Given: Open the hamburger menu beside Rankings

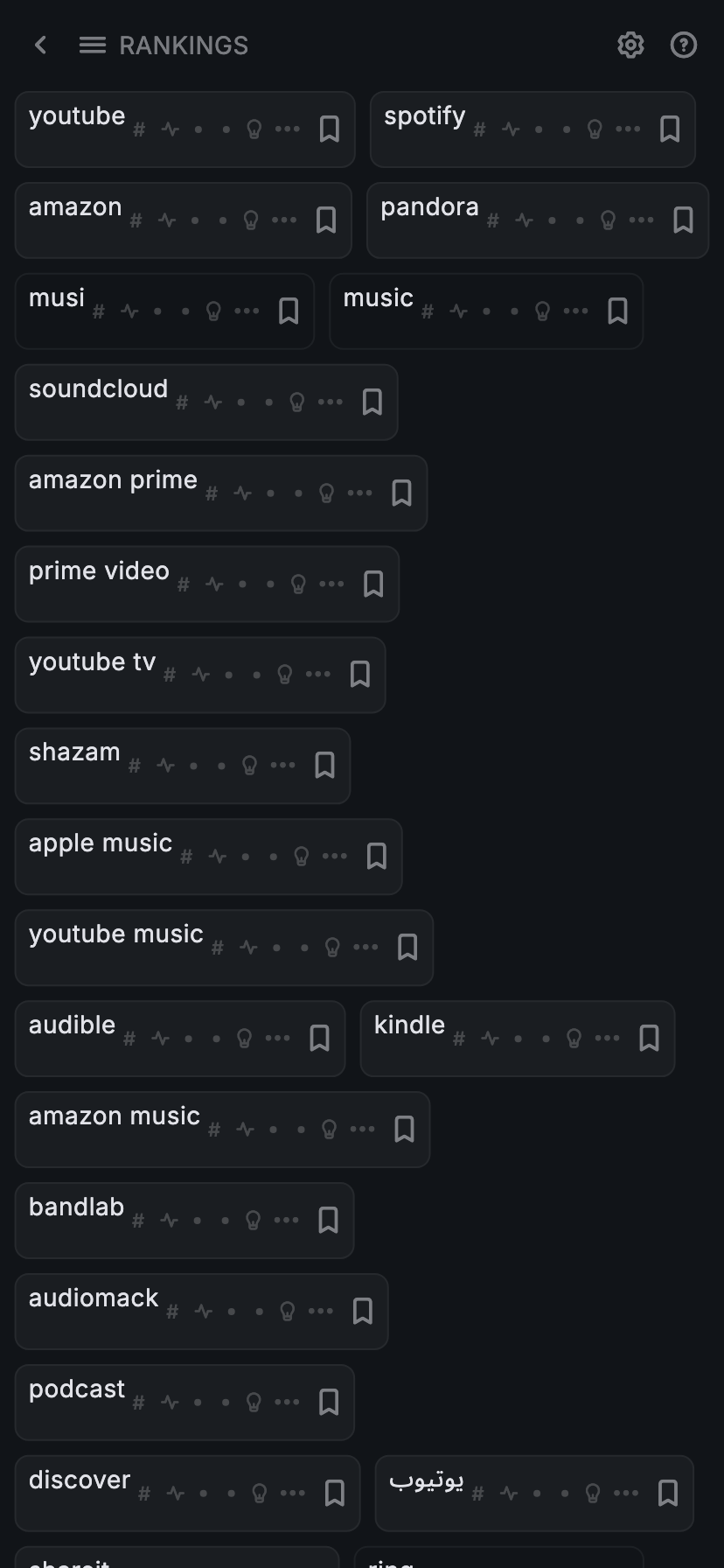Looking at the screenshot, I should (92, 45).
